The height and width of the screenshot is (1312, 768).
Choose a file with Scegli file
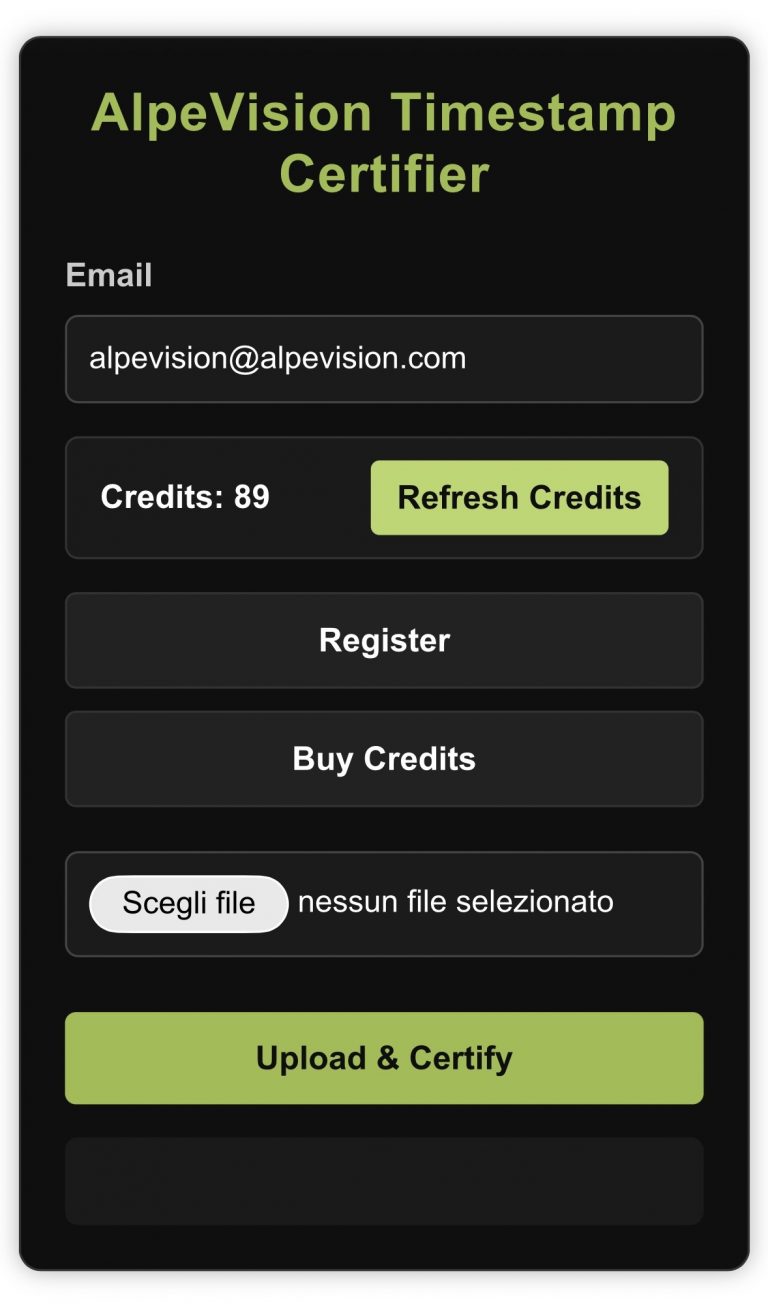[189, 904]
